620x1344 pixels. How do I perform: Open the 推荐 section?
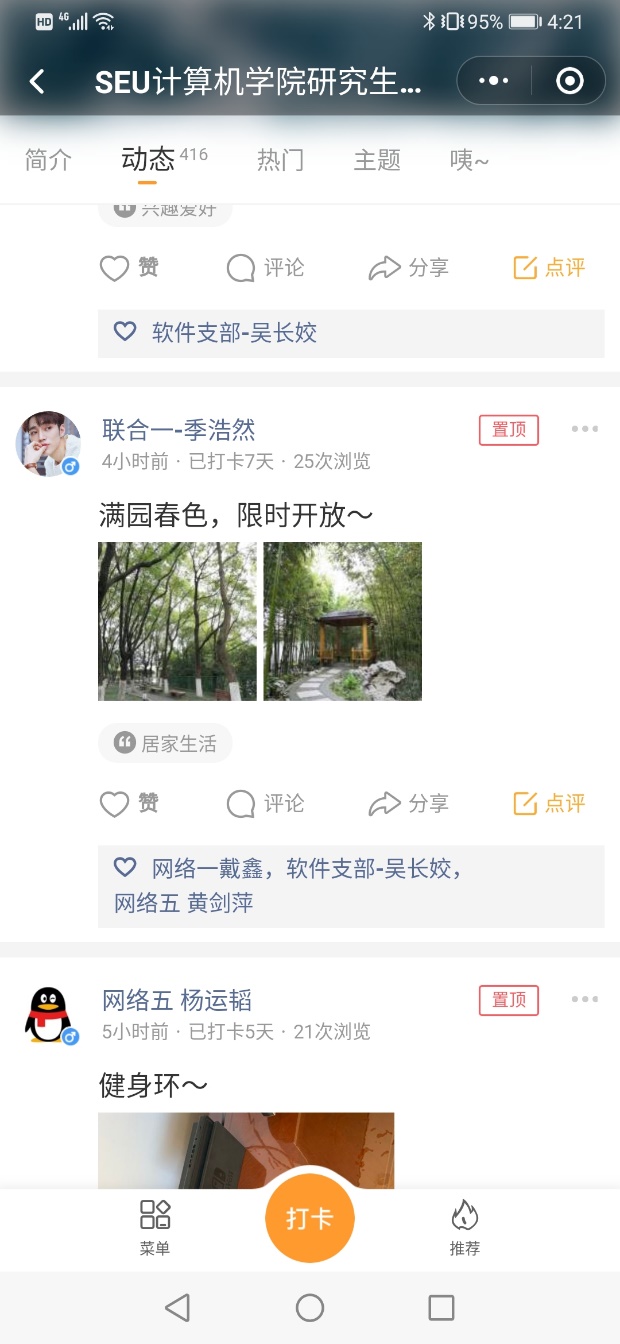tap(465, 1227)
